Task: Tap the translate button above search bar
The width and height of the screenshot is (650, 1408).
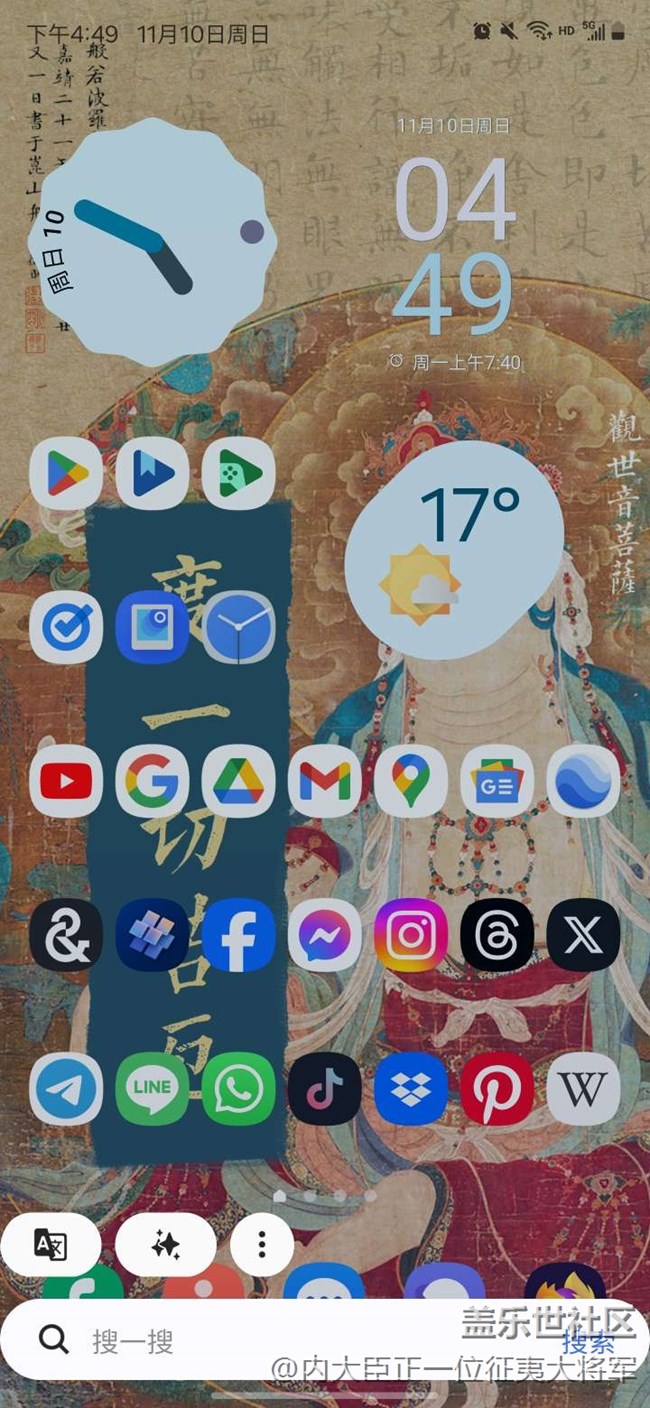Action: tap(51, 1244)
